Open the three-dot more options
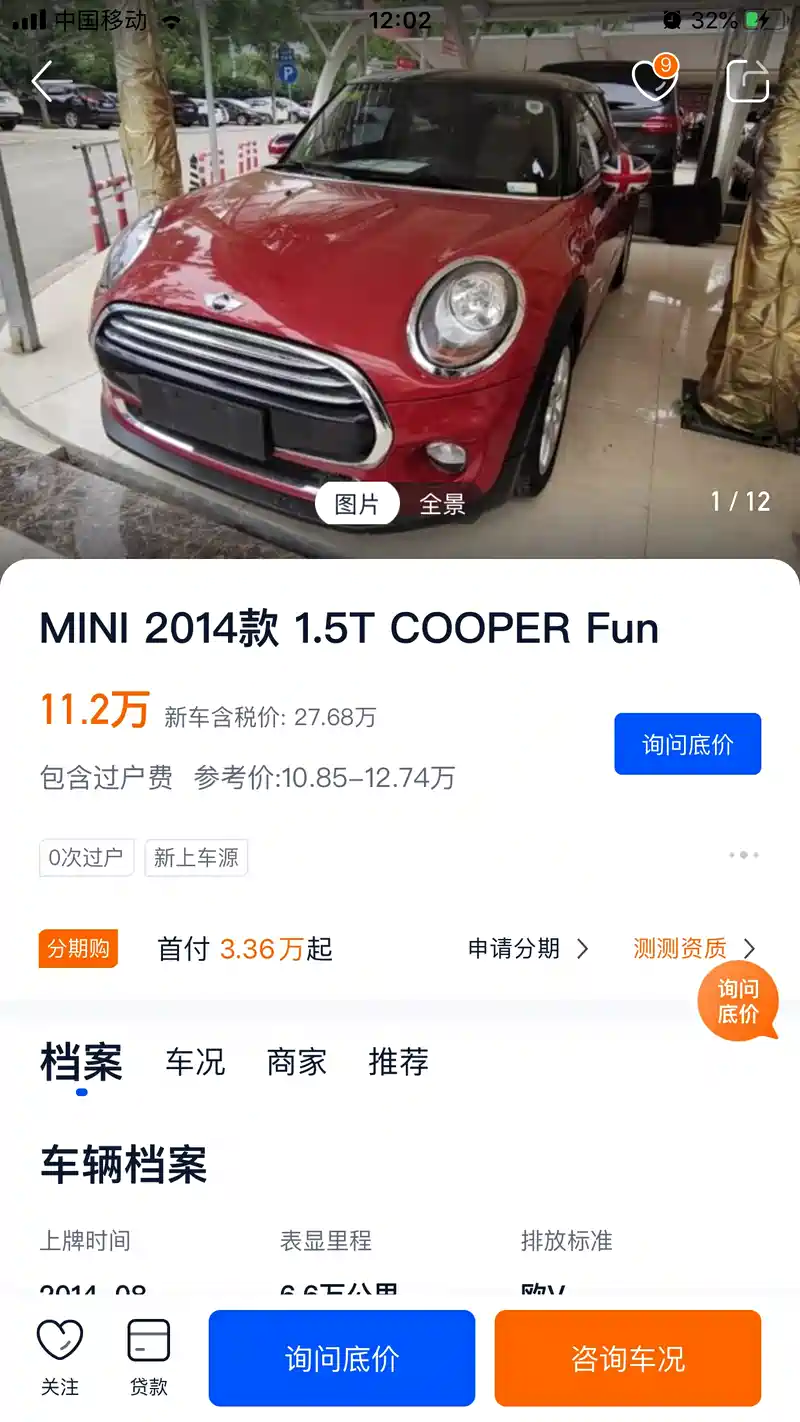 click(x=743, y=855)
